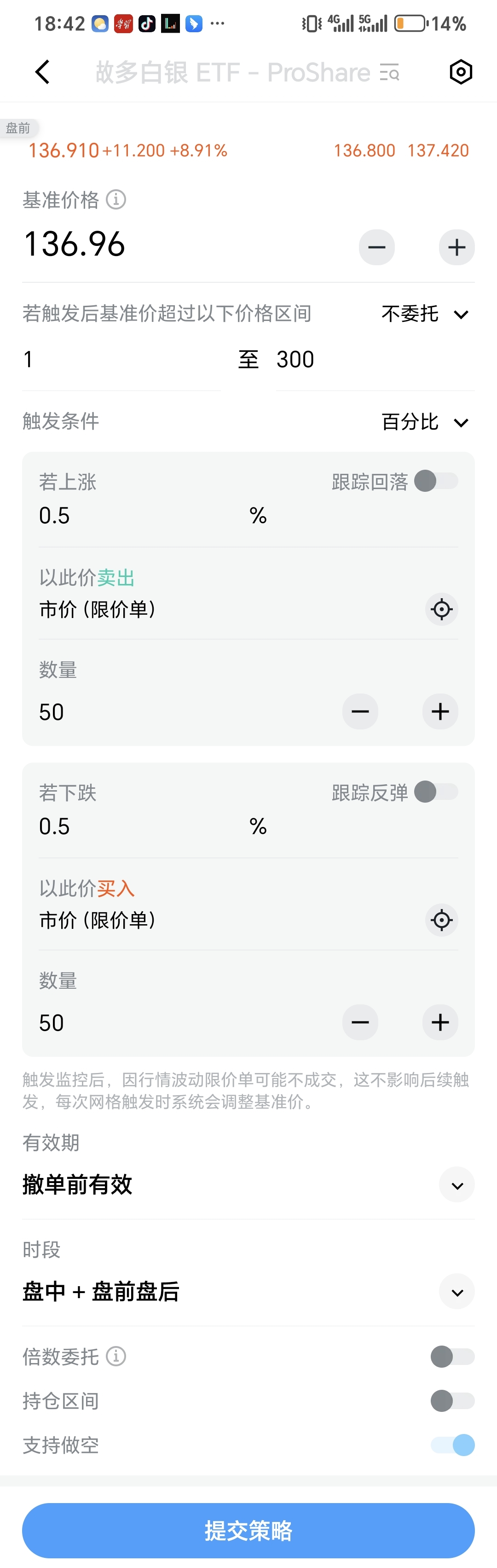497x1568 pixels.
Task: Decrease the 基准价格 with minus button
Action: point(376,247)
